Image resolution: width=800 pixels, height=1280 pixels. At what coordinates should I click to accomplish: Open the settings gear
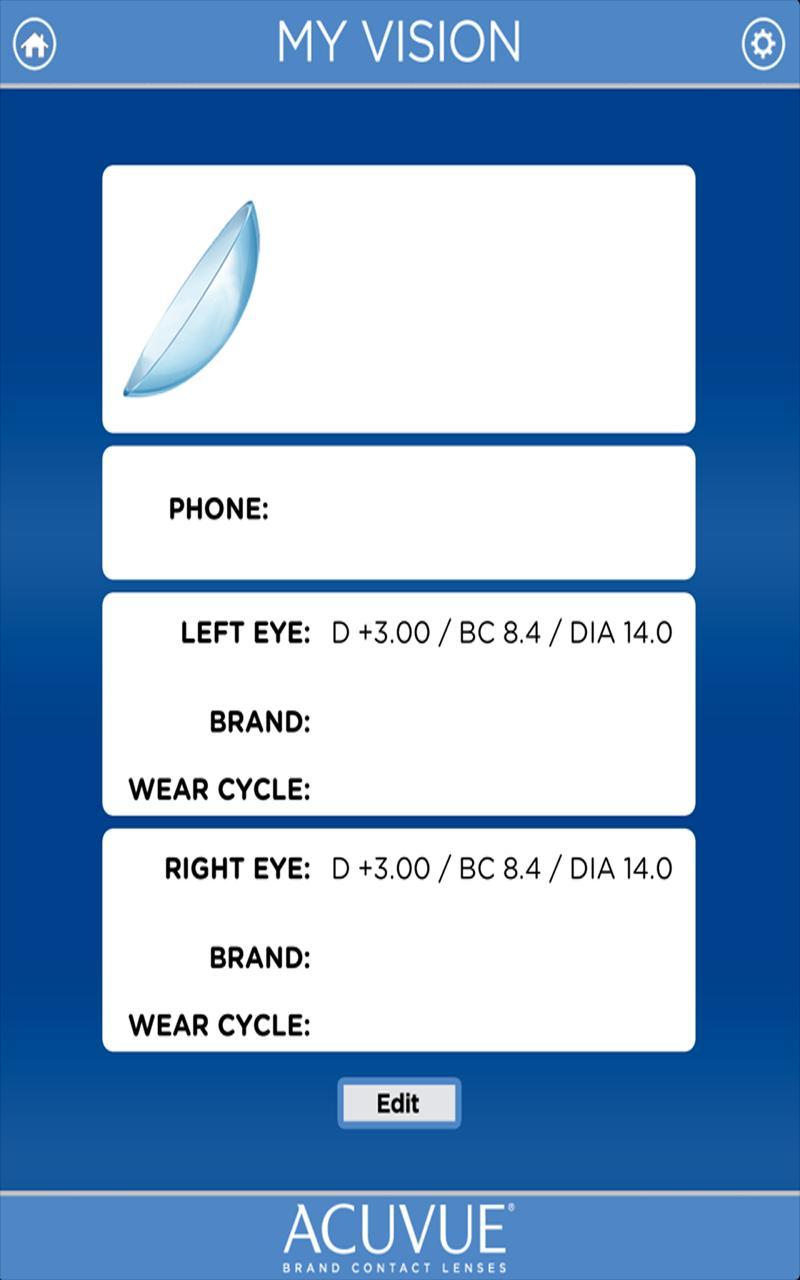coord(763,44)
